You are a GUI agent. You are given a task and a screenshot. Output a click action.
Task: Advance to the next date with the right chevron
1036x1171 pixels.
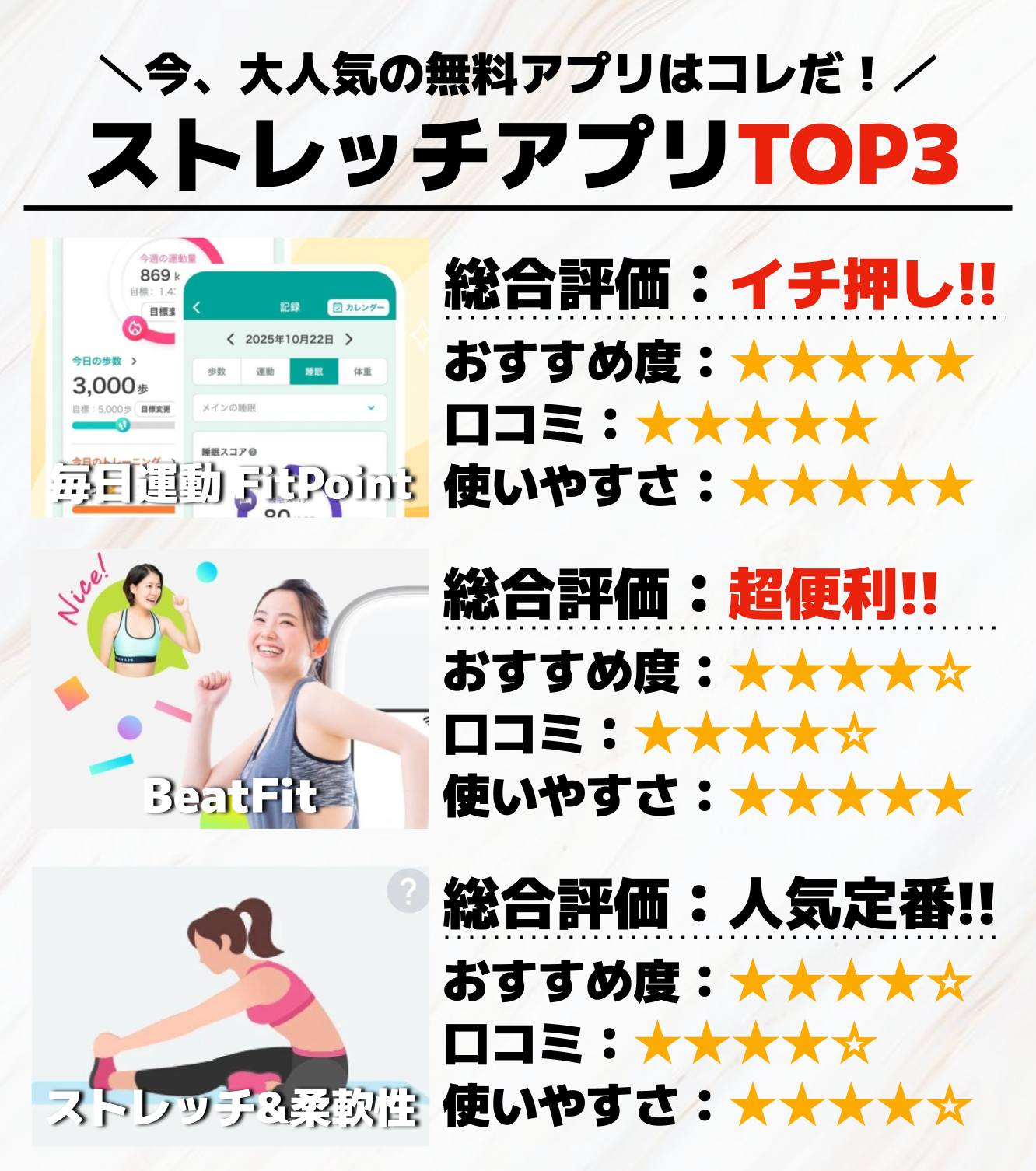(348, 339)
